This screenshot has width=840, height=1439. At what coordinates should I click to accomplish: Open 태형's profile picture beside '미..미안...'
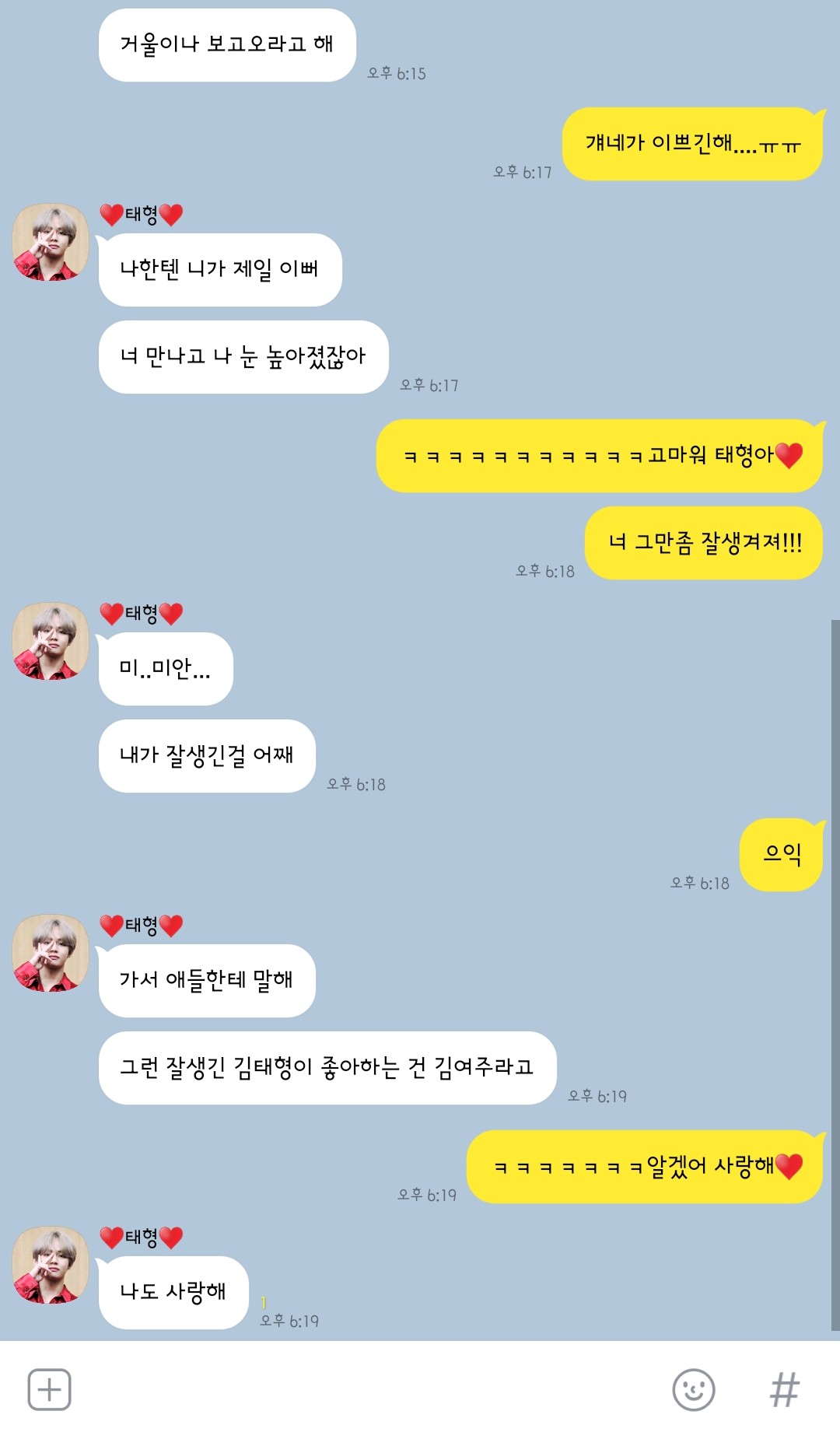pyautogui.click(x=51, y=641)
